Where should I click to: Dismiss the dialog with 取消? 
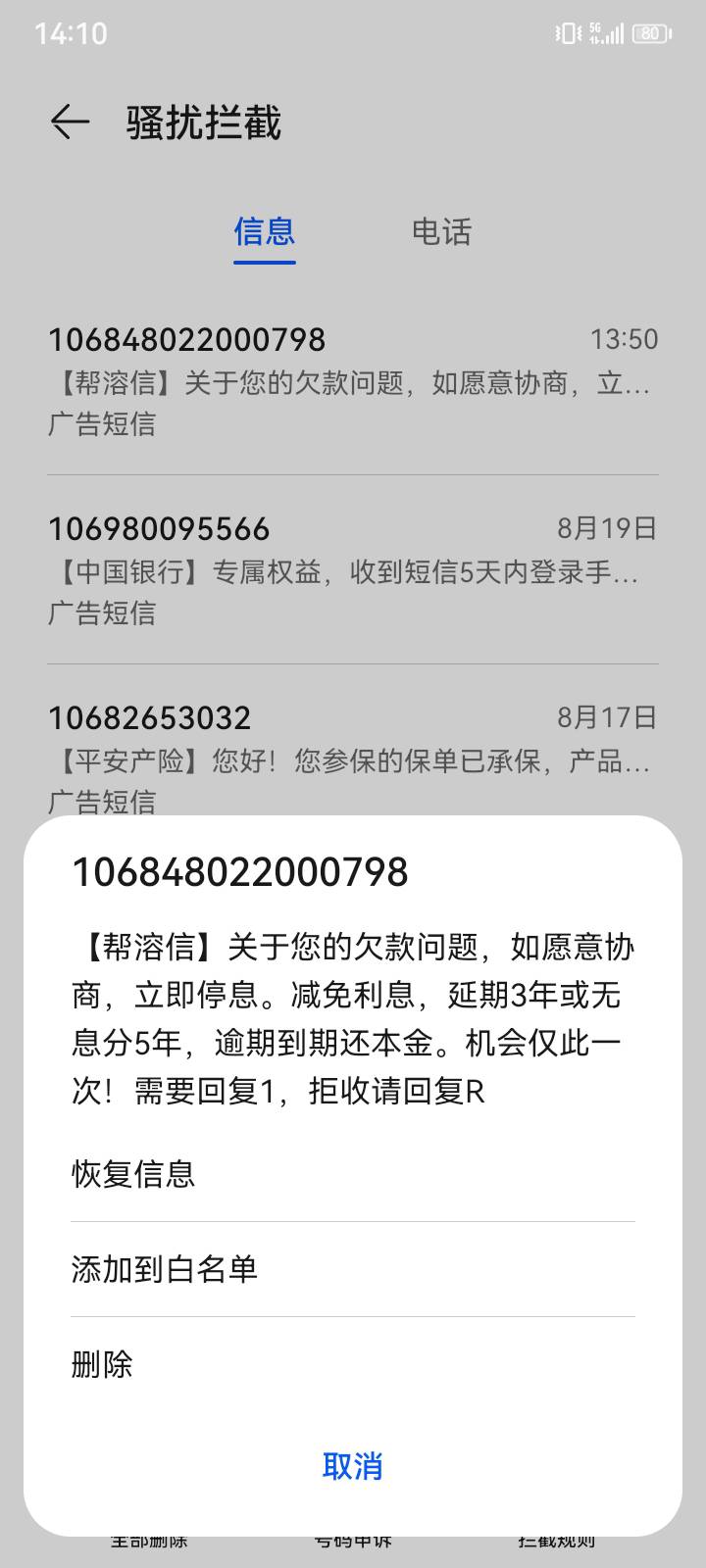tap(353, 1466)
